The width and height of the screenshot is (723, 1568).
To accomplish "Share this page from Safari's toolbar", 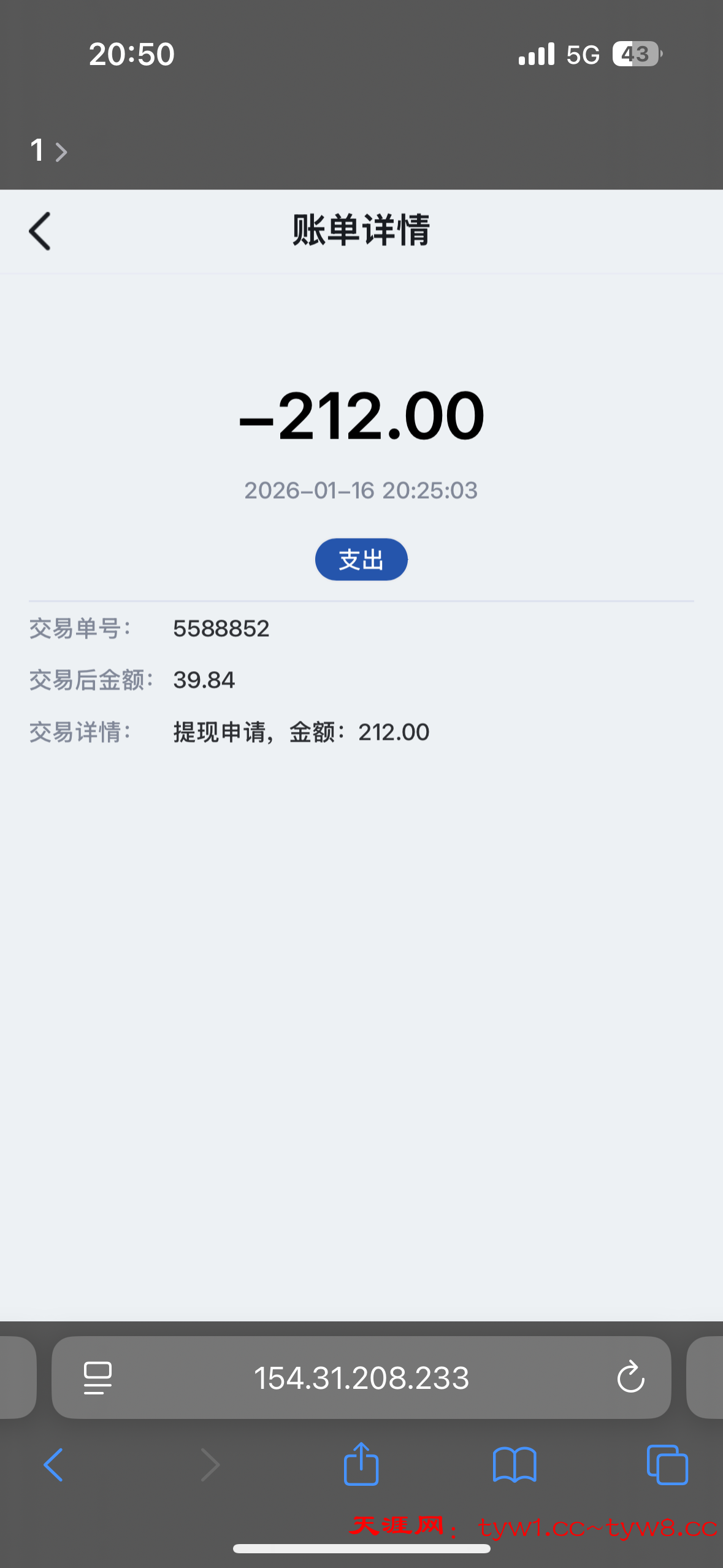I will (361, 1464).
